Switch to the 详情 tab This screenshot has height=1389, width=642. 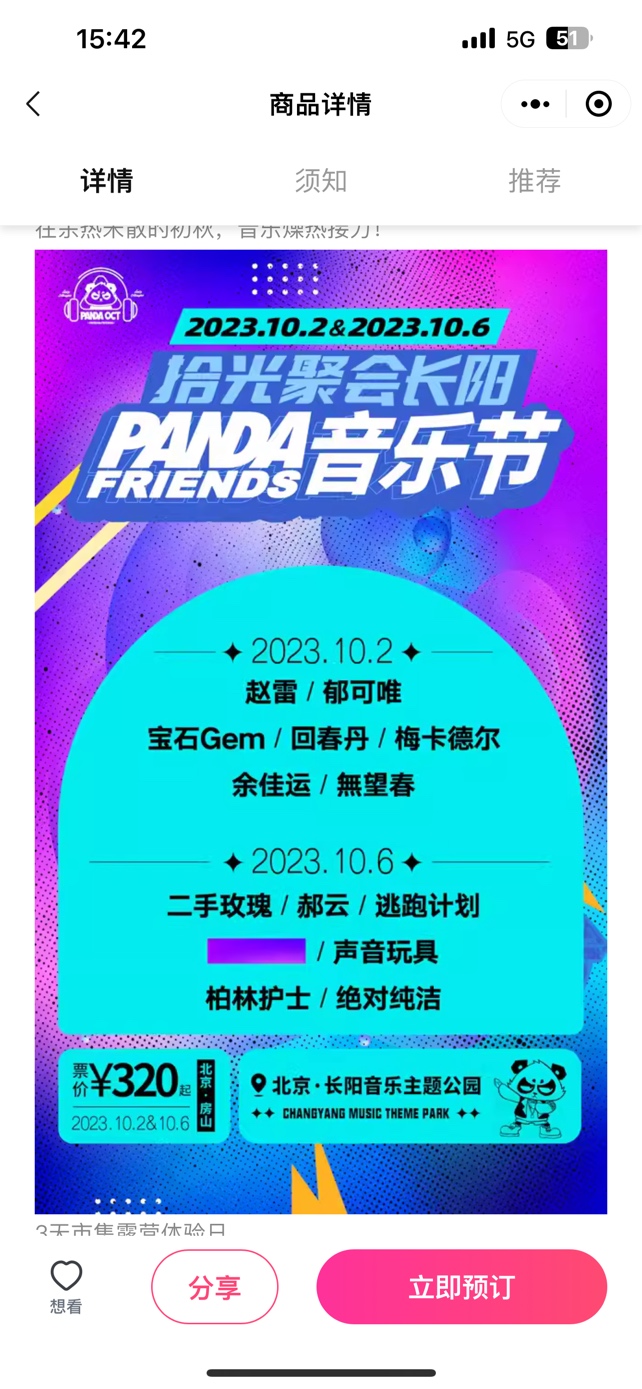(107, 181)
